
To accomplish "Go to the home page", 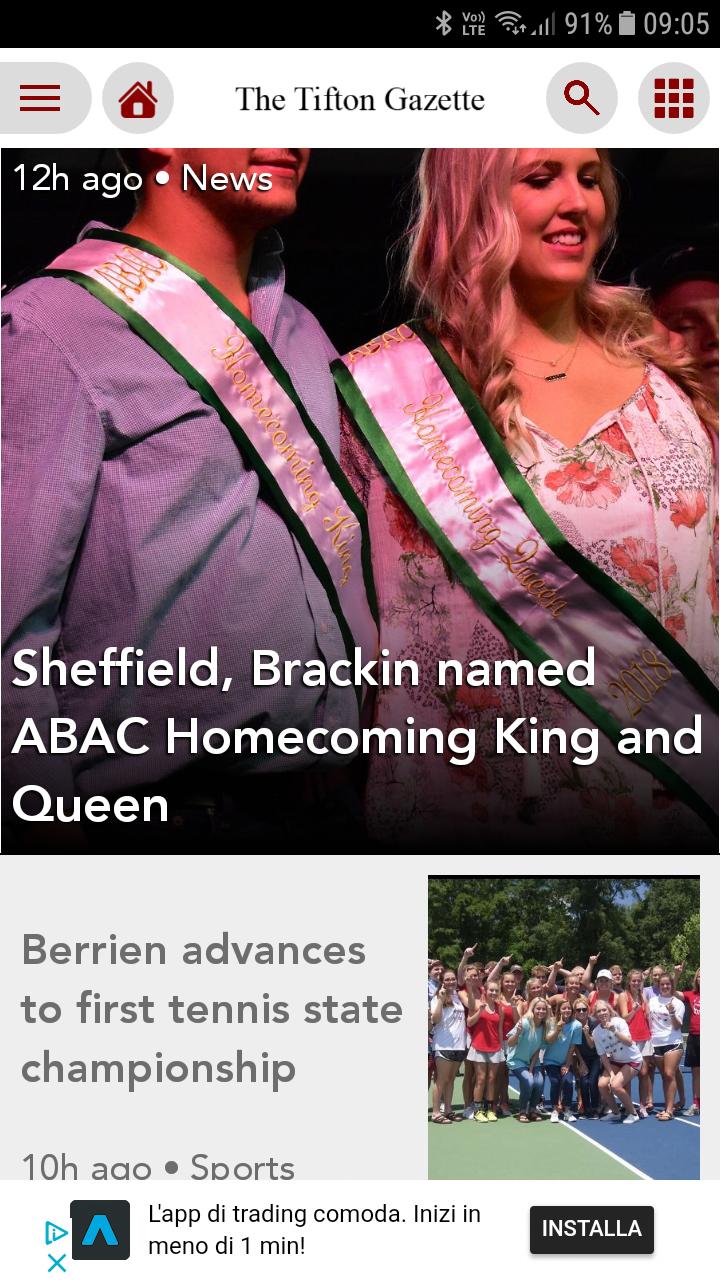I will coord(138,98).
